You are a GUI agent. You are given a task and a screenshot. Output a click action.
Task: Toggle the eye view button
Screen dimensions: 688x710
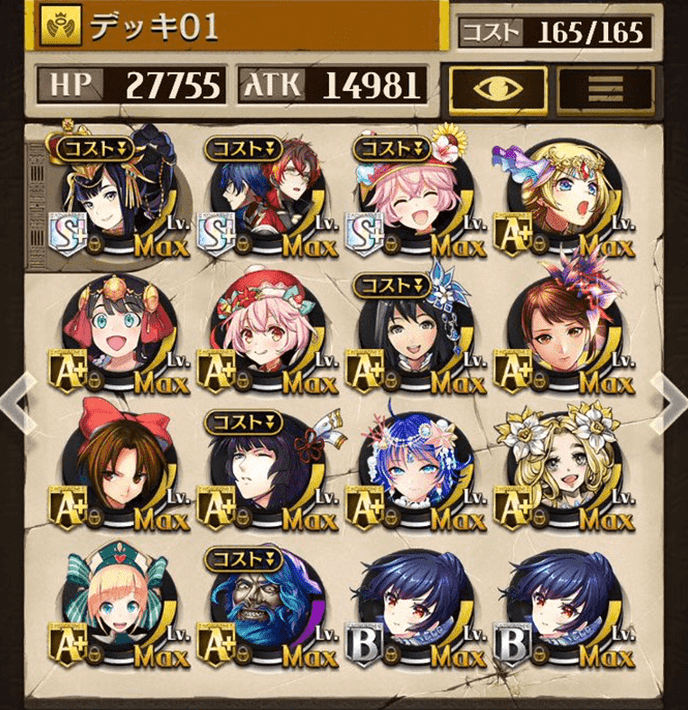pyautogui.click(x=497, y=88)
